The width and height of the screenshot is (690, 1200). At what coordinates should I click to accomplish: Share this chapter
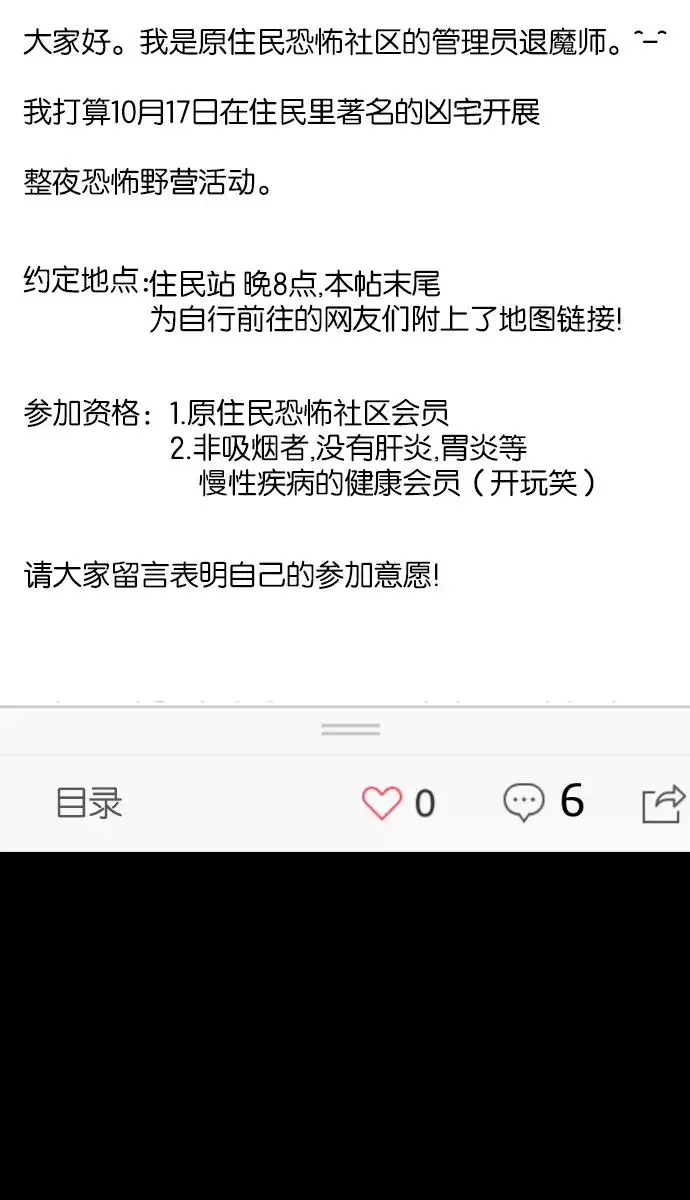663,803
